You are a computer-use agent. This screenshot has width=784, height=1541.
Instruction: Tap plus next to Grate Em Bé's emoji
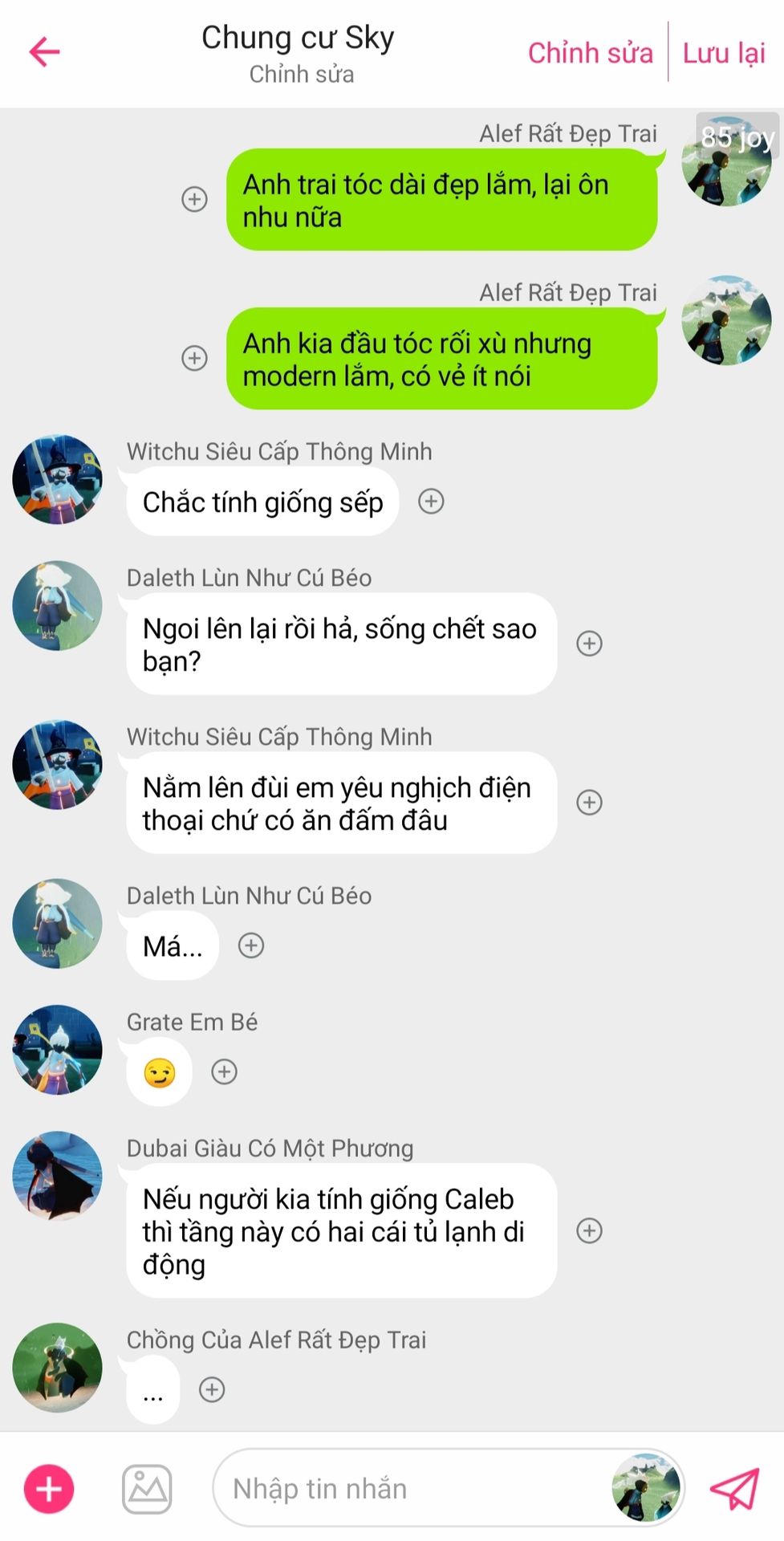point(224,1071)
